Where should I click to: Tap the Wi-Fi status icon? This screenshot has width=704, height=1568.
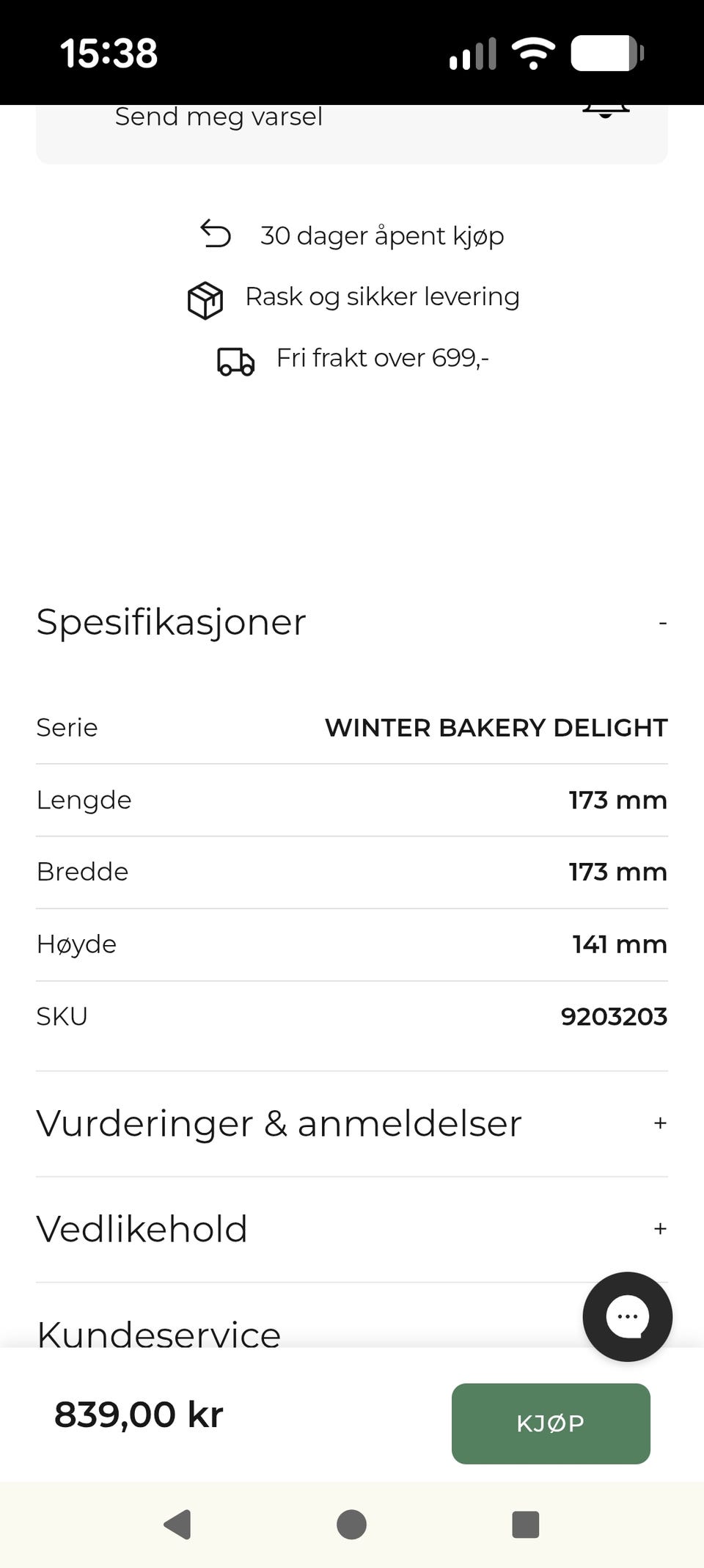pyautogui.click(x=533, y=51)
